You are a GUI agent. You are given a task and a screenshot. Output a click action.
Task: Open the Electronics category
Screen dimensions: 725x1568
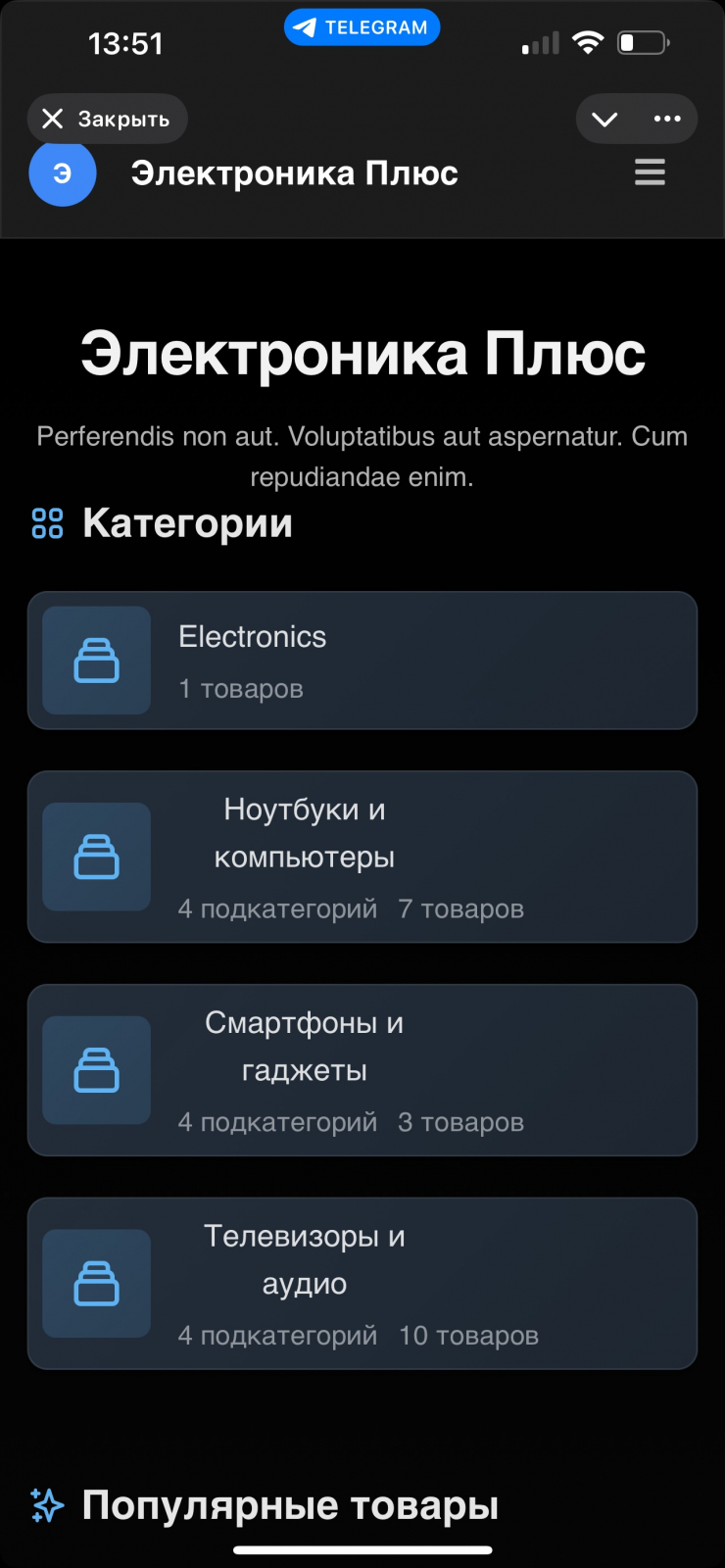(x=362, y=661)
